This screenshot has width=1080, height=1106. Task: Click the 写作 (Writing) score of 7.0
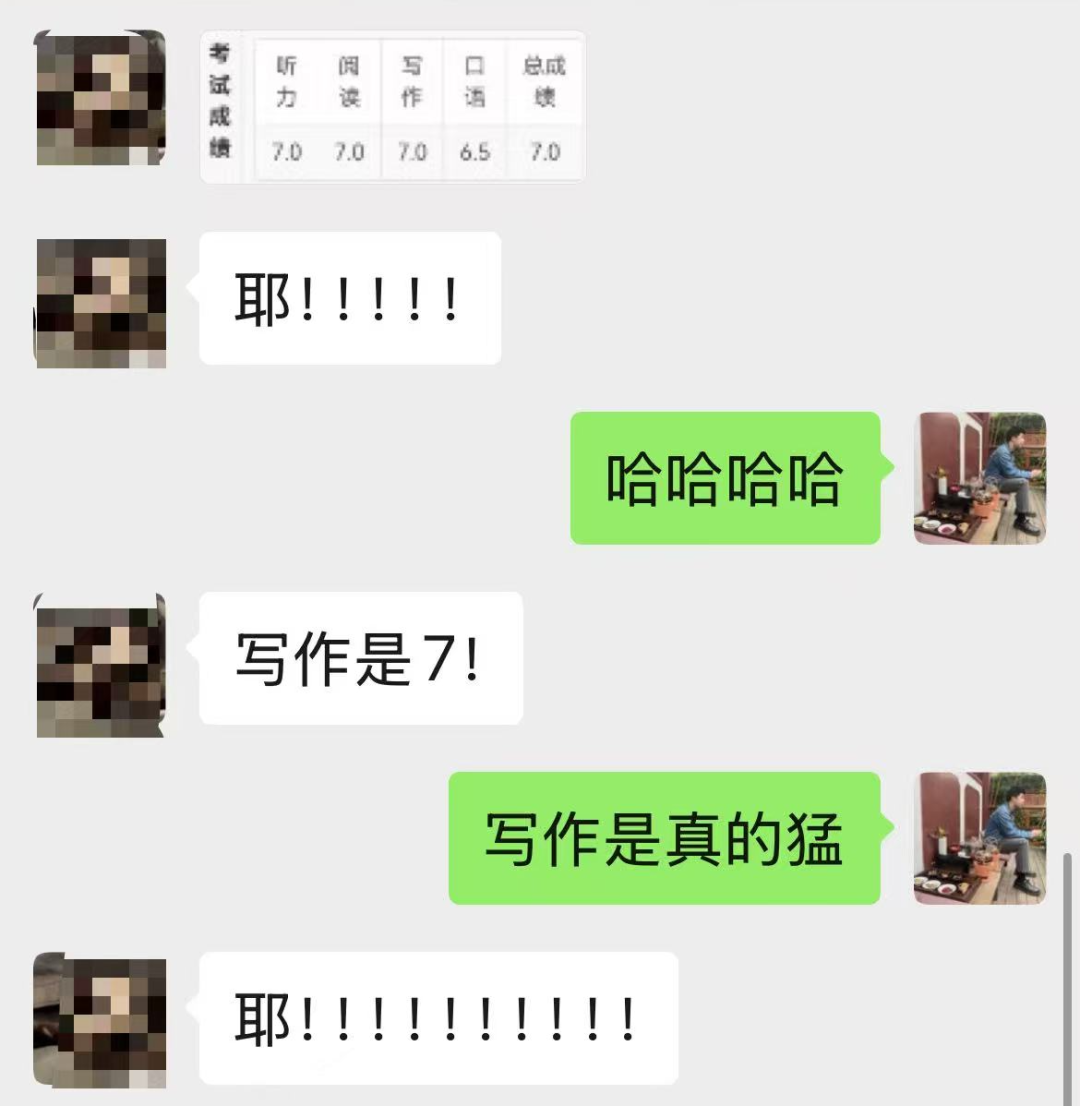(x=412, y=152)
